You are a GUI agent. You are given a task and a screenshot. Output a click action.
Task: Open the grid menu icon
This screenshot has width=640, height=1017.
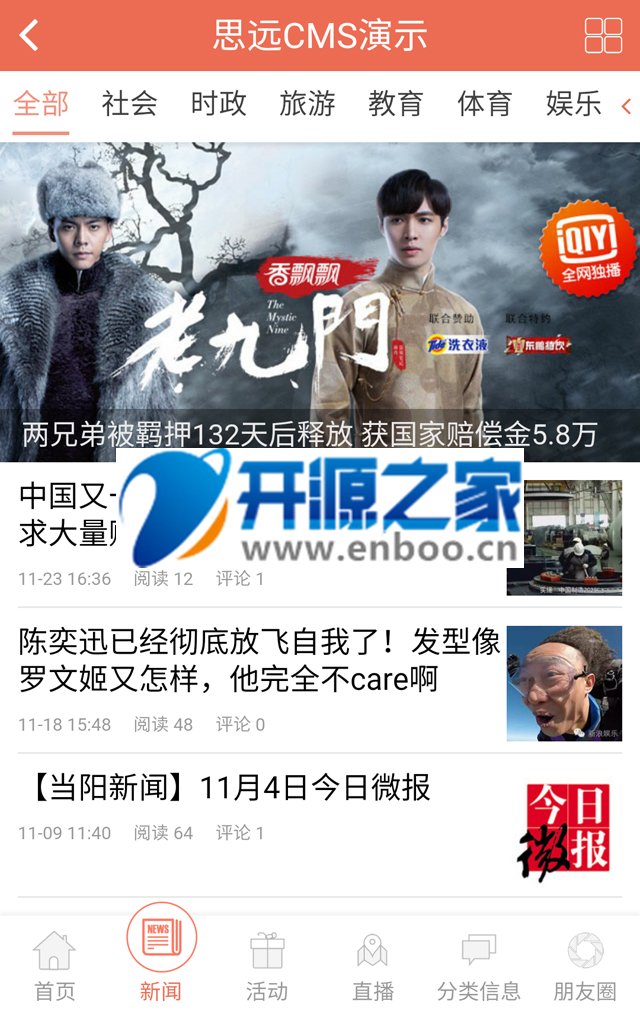[603, 35]
